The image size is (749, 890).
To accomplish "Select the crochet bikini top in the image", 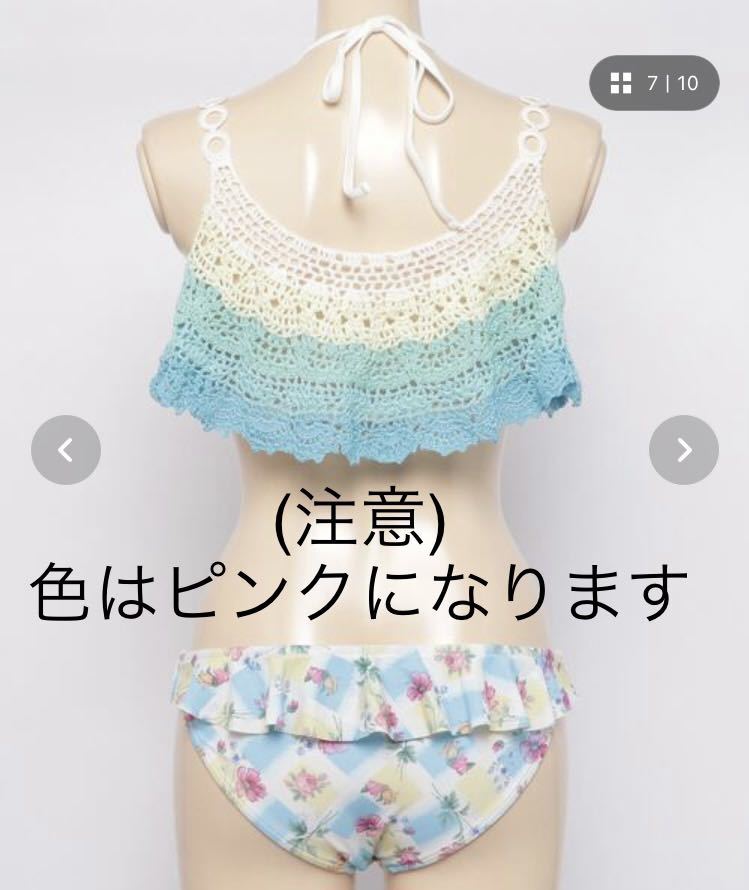I will (x=375, y=300).
